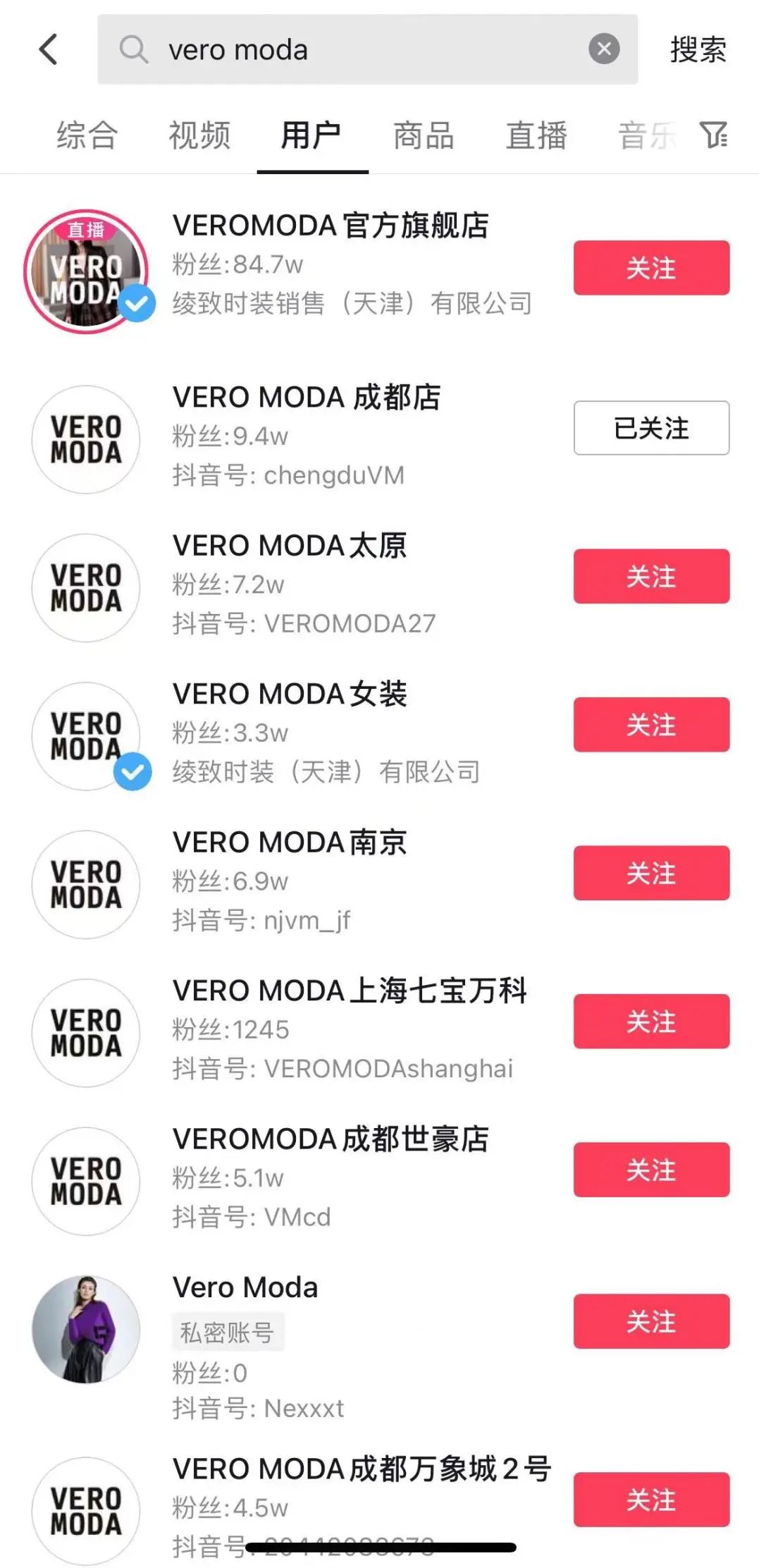
Task: Switch to the 视频 tab
Action: coord(198,135)
